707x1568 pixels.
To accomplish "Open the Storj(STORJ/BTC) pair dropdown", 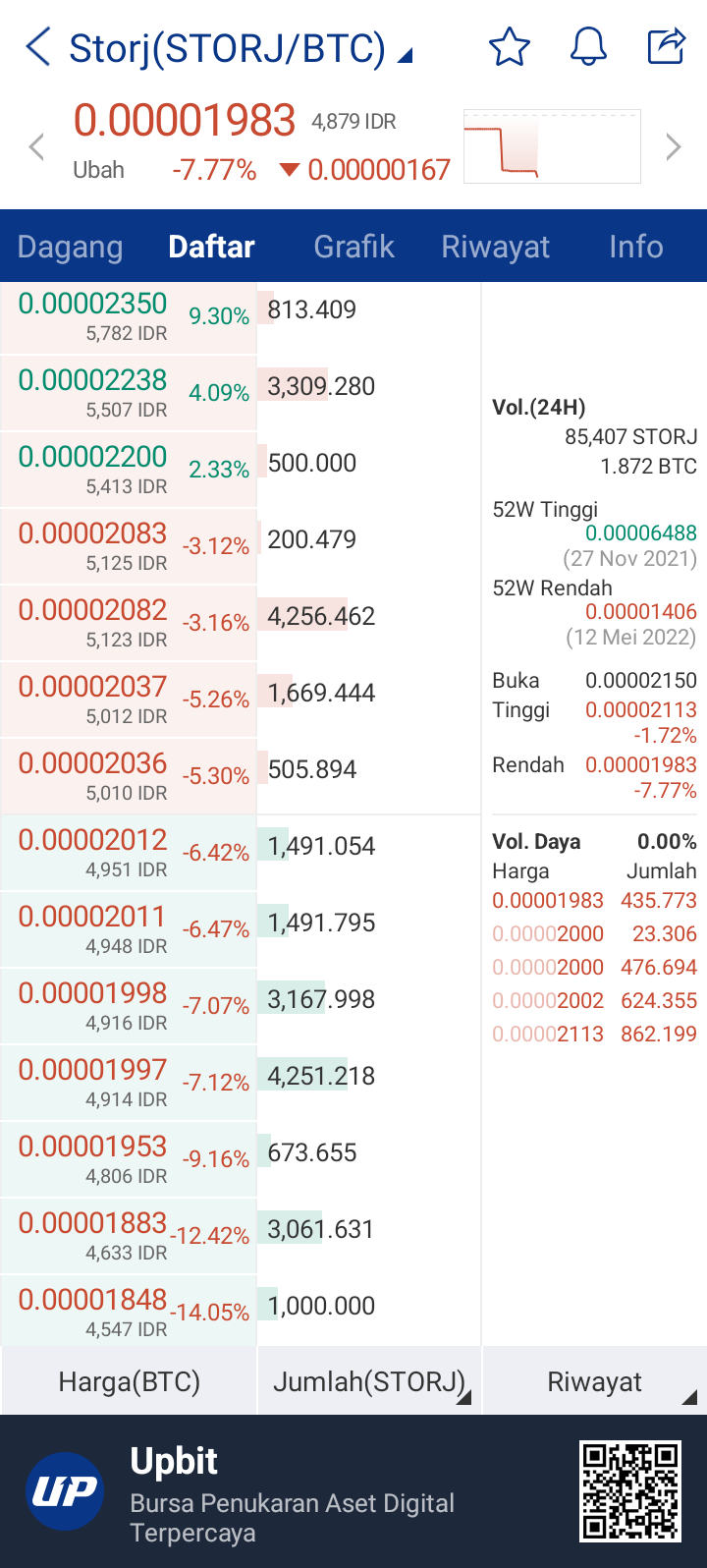I will (241, 48).
